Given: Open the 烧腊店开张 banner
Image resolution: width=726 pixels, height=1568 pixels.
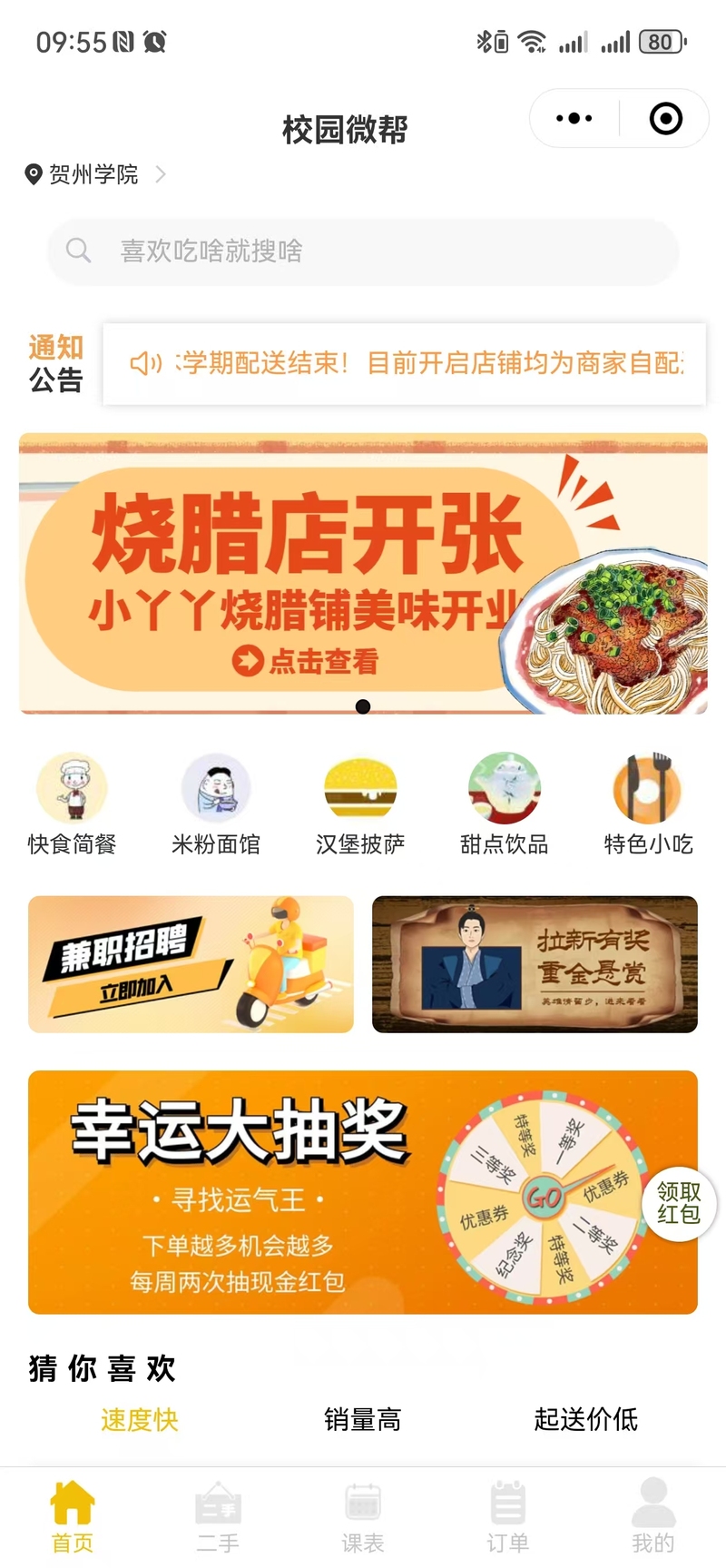Looking at the screenshot, I should click(x=363, y=574).
